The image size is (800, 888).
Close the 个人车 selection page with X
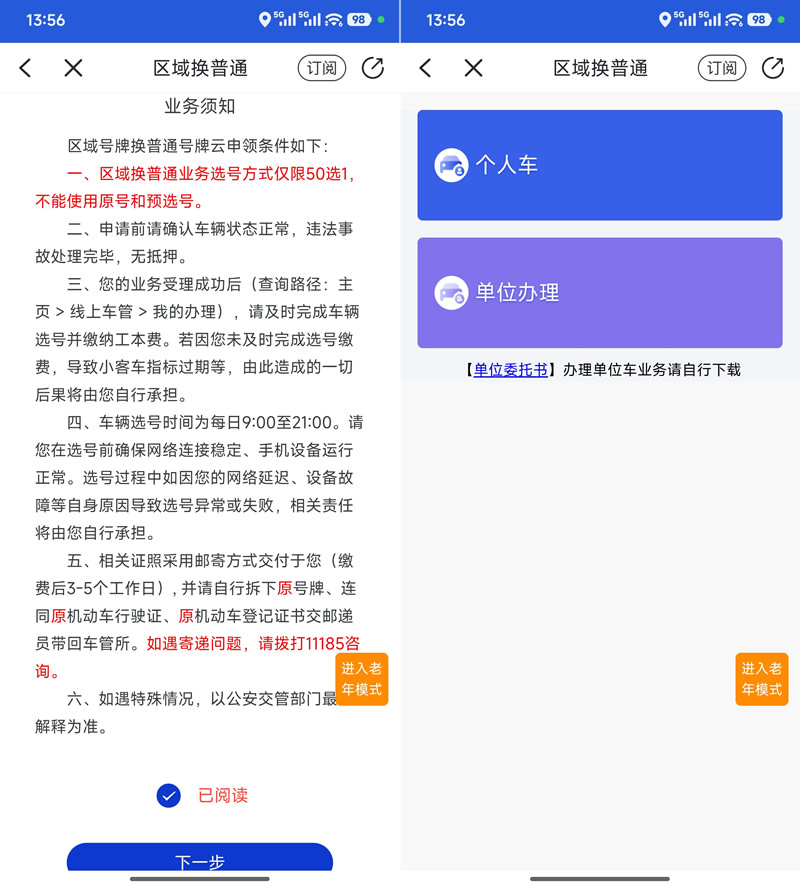tap(473, 68)
